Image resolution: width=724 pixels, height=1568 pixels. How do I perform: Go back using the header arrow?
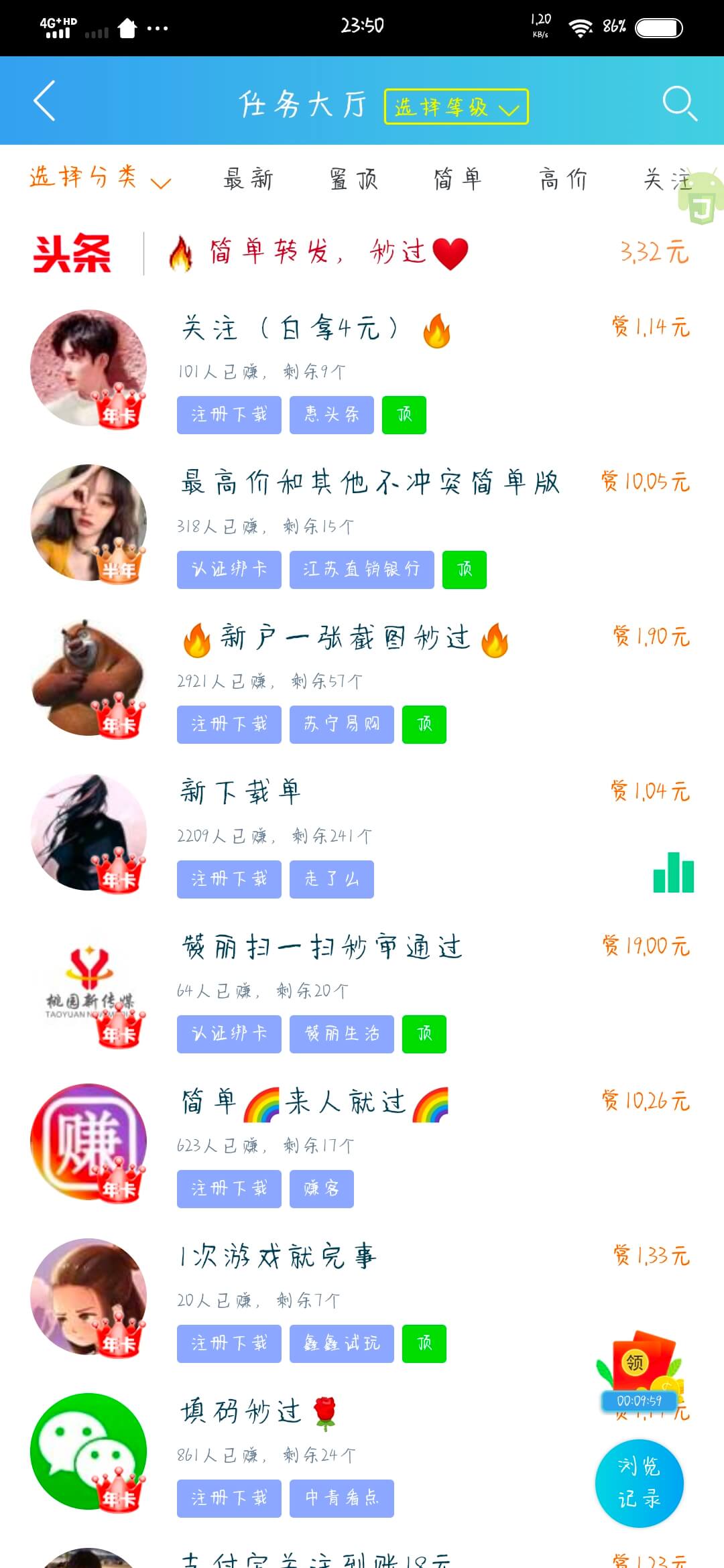pyautogui.click(x=44, y=101)
